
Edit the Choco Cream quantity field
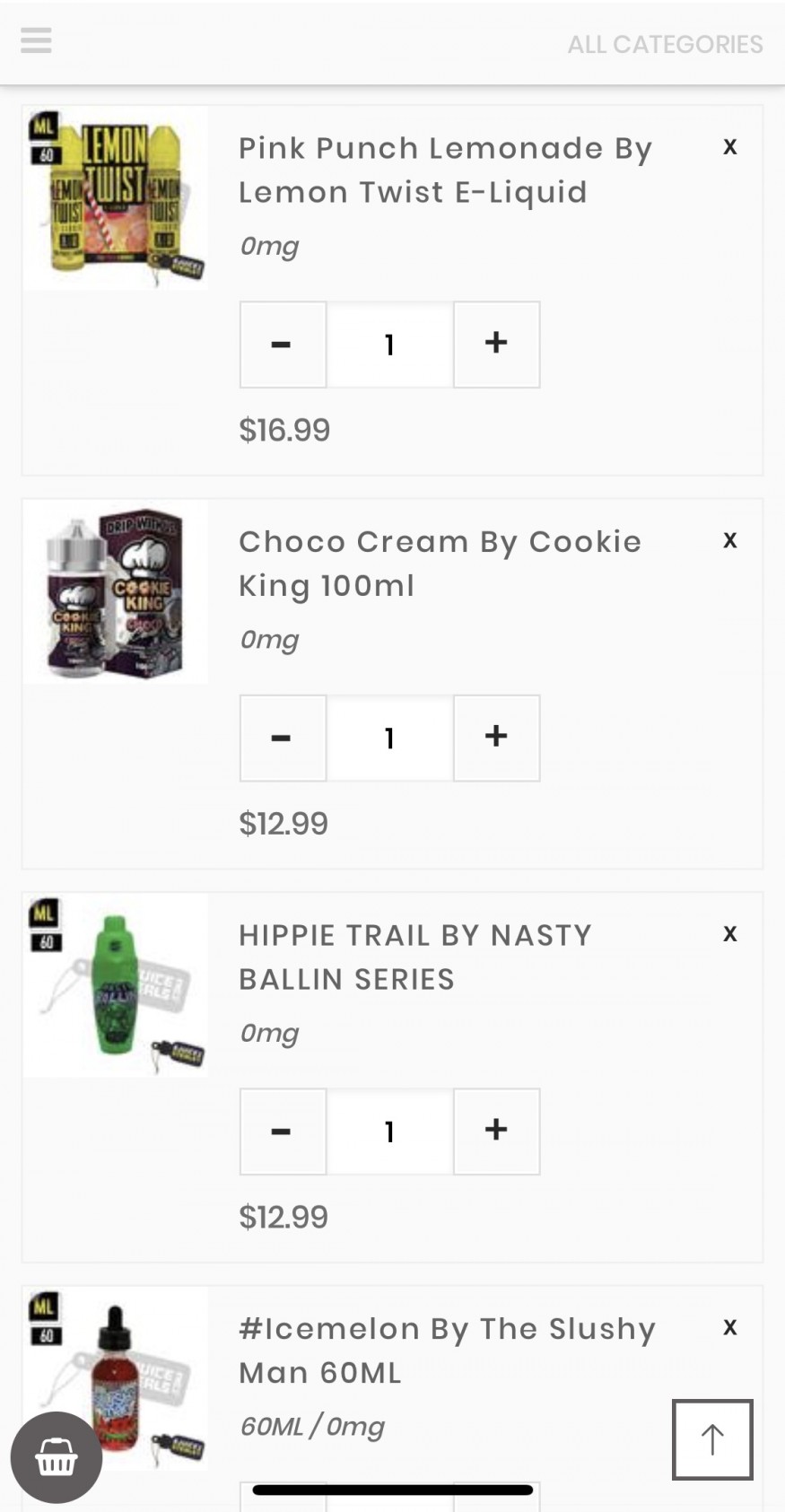pyautogui.click(x=389, y=738)
